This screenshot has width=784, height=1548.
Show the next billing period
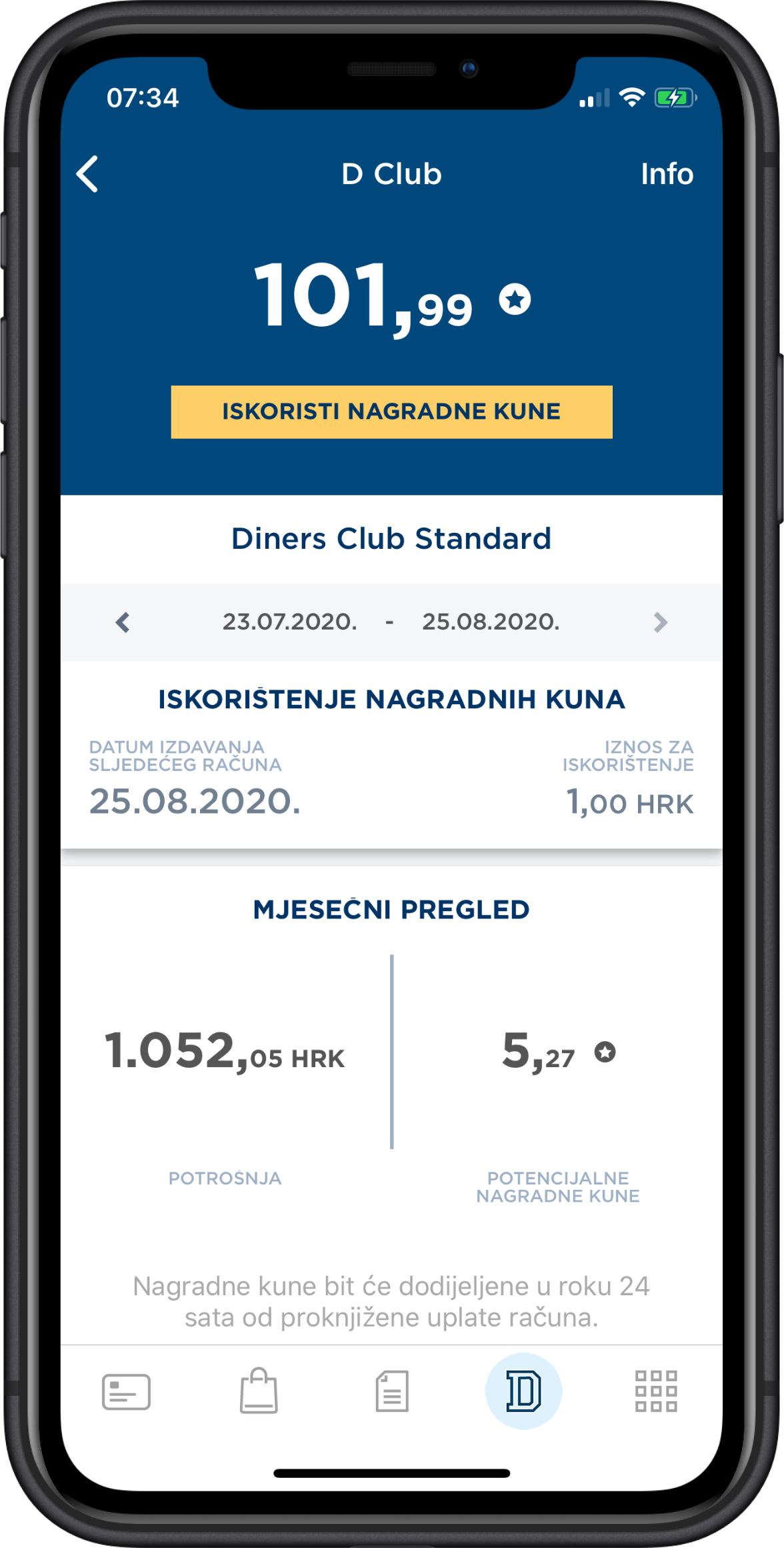pos(660,622)
